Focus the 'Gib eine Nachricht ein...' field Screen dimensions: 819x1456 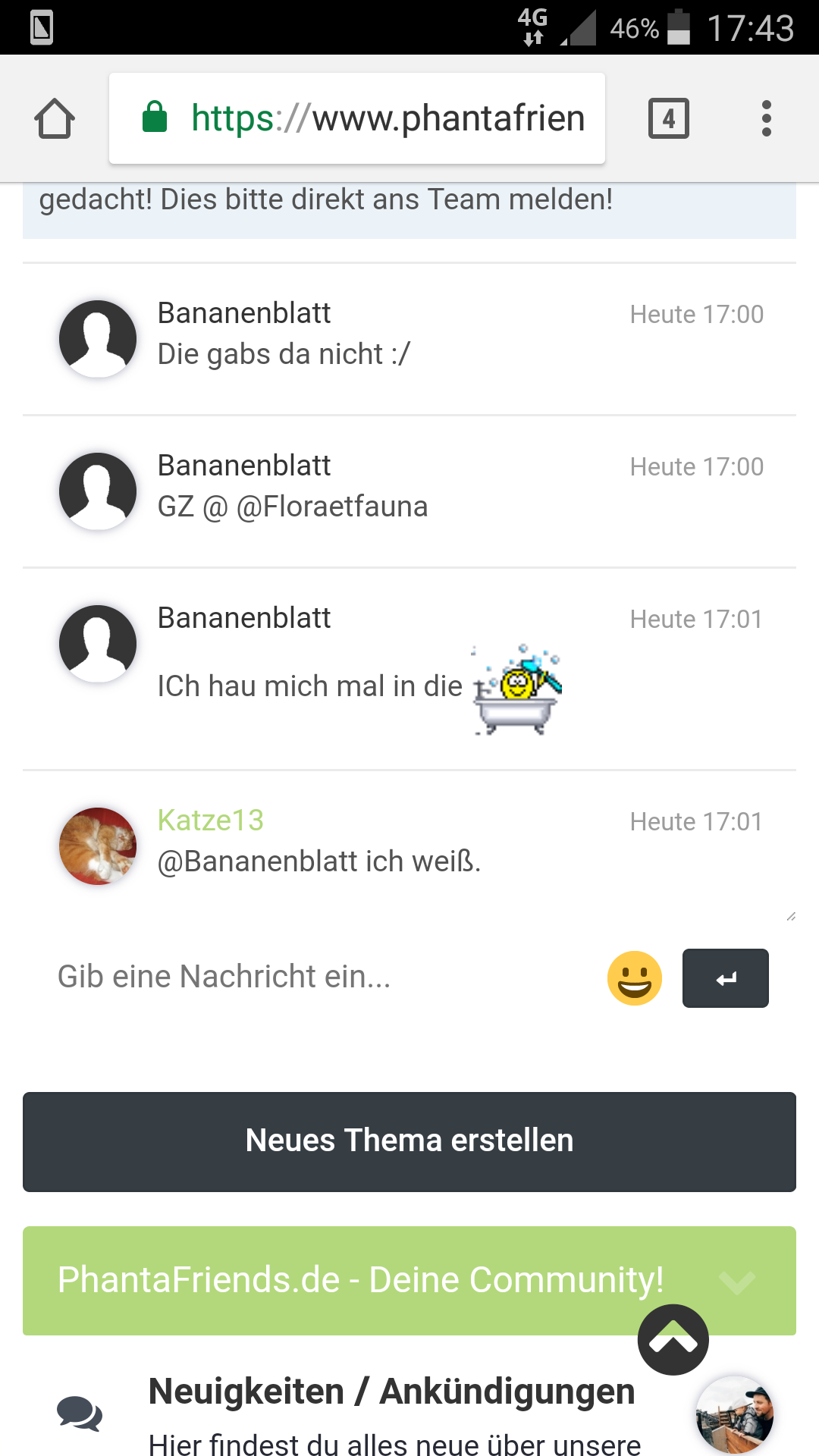click(x=318, y=977)
